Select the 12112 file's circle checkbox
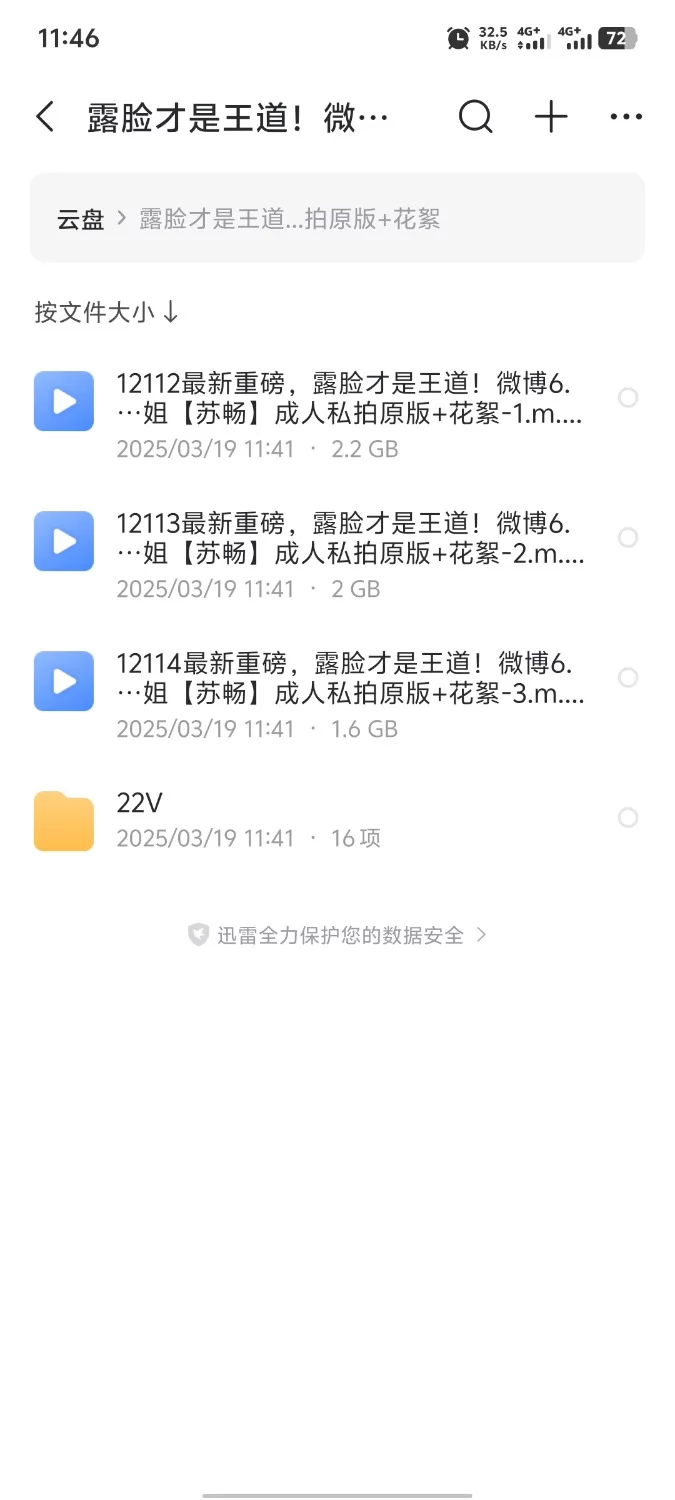675x1500 pixels. coord(628,398)
